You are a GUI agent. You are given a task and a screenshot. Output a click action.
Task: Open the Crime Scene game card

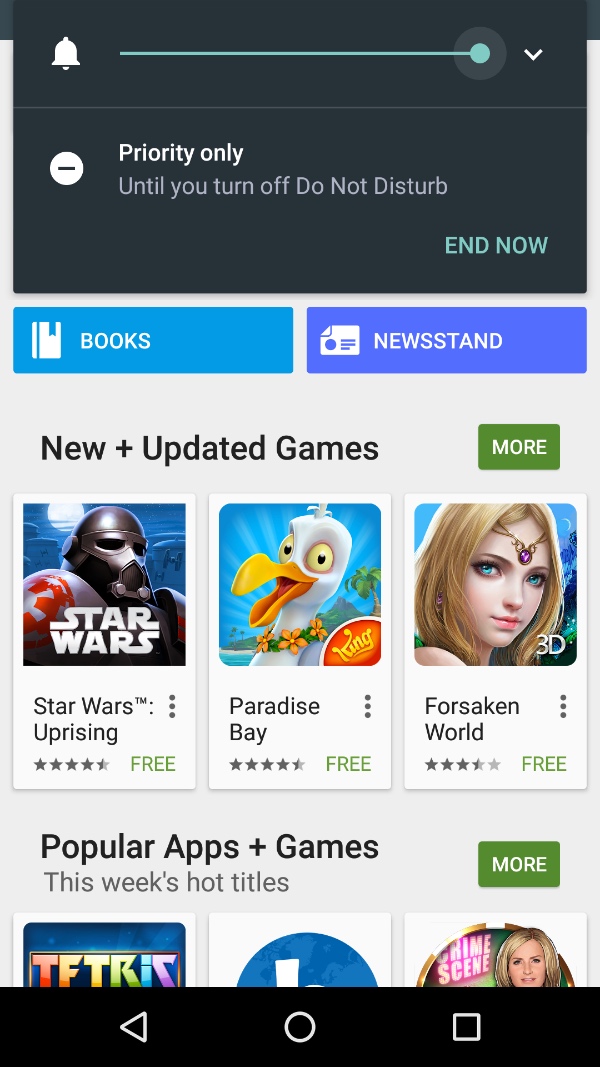pyautogui.click(x=495, y=953)
